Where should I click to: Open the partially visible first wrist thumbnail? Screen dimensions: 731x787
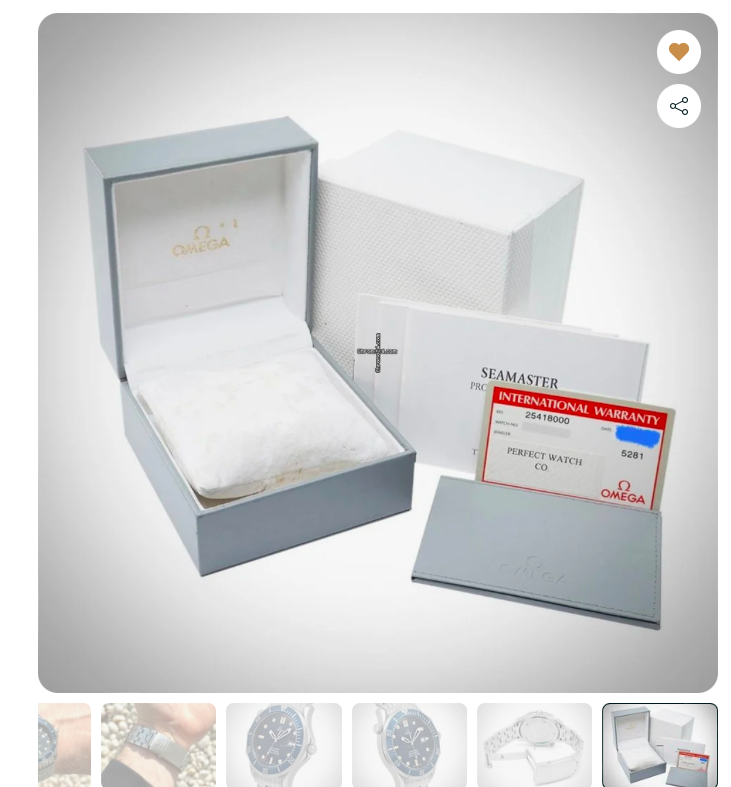tap(64, 744)
